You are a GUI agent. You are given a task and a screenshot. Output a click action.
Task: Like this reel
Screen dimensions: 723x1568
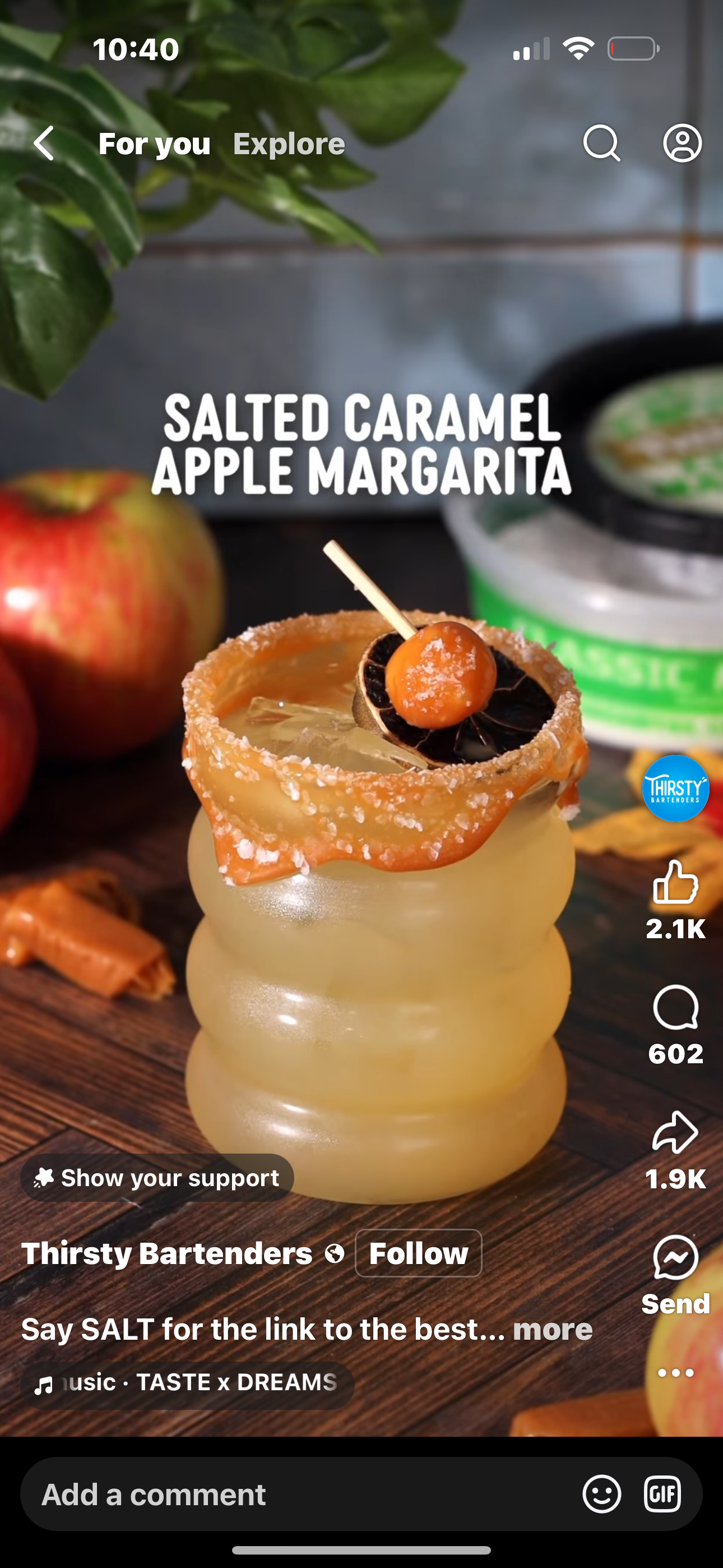point(675,882)
